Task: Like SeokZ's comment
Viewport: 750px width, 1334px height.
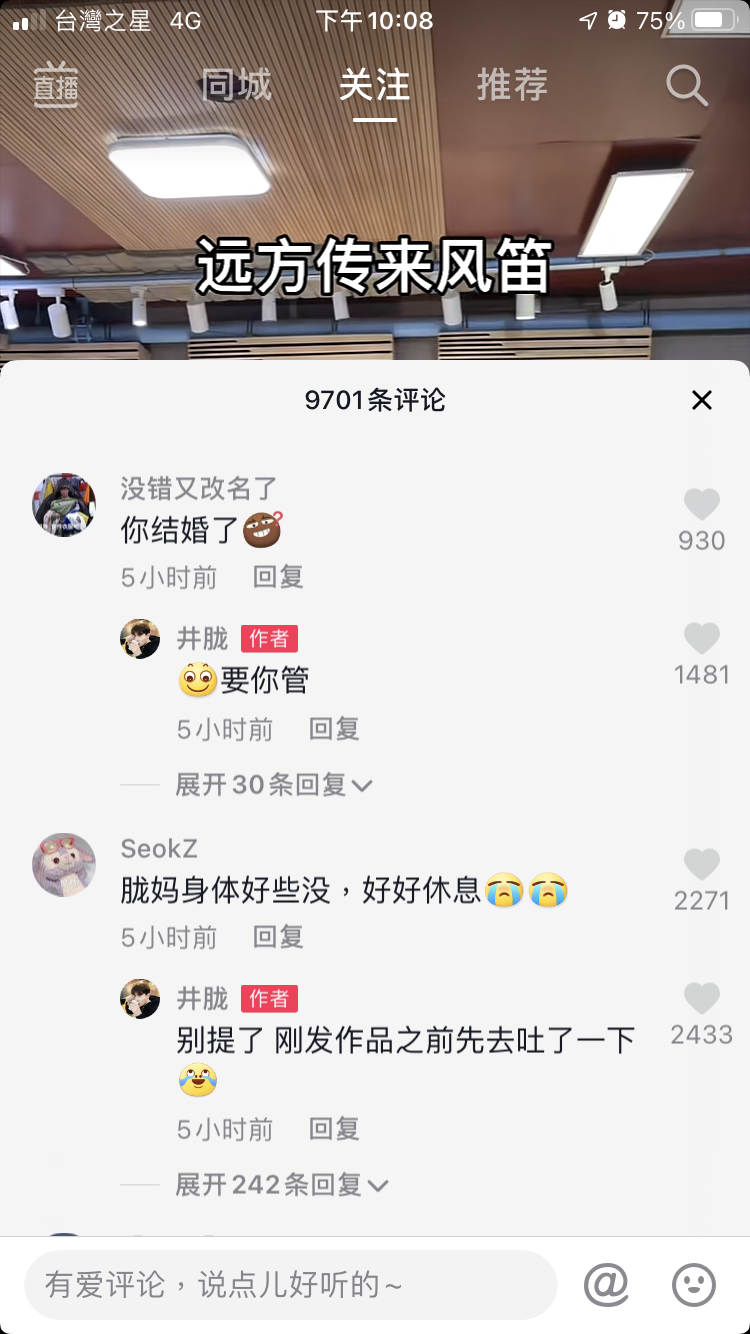Action: click(702, 865)
